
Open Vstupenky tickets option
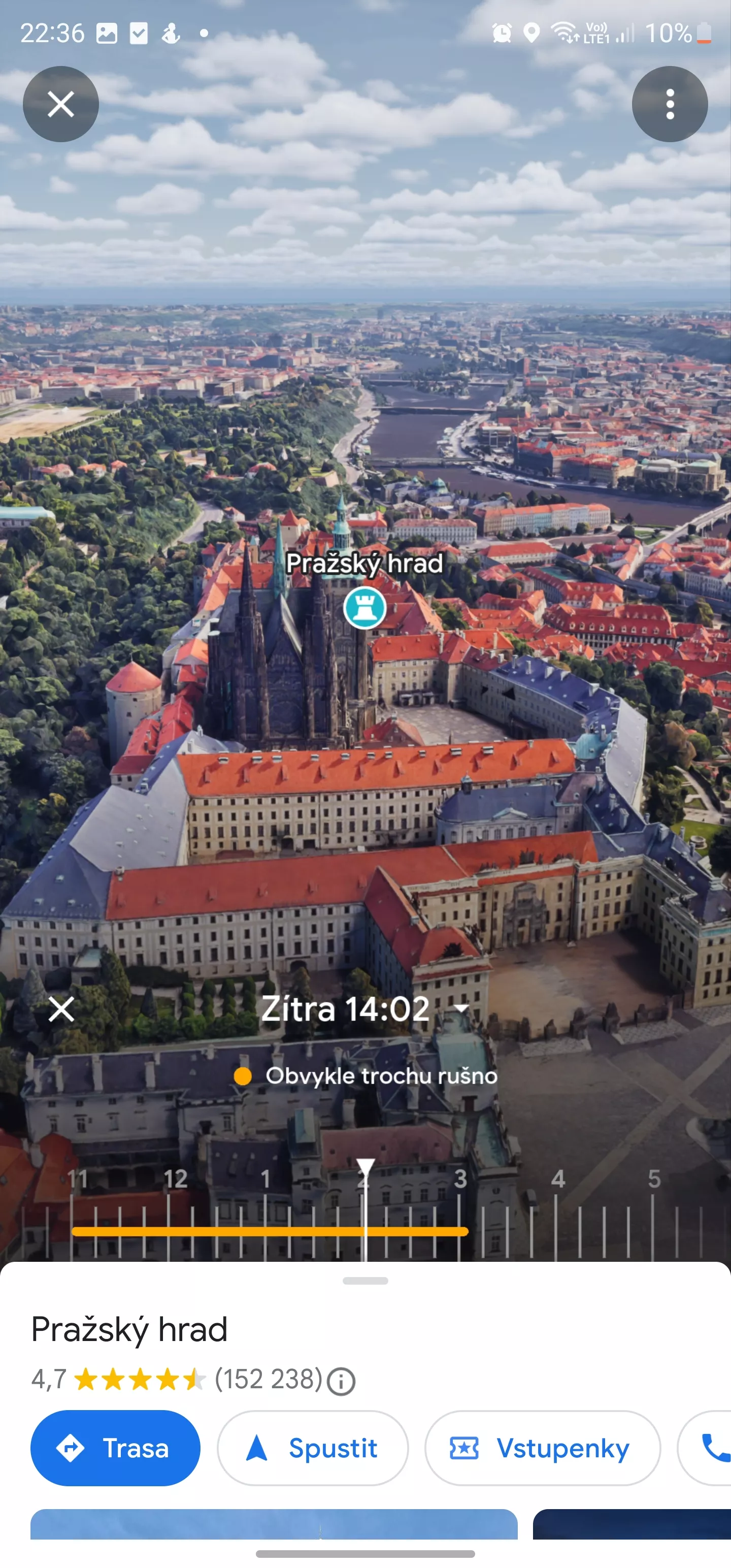pyautogui.click(x=542, y=1448)
